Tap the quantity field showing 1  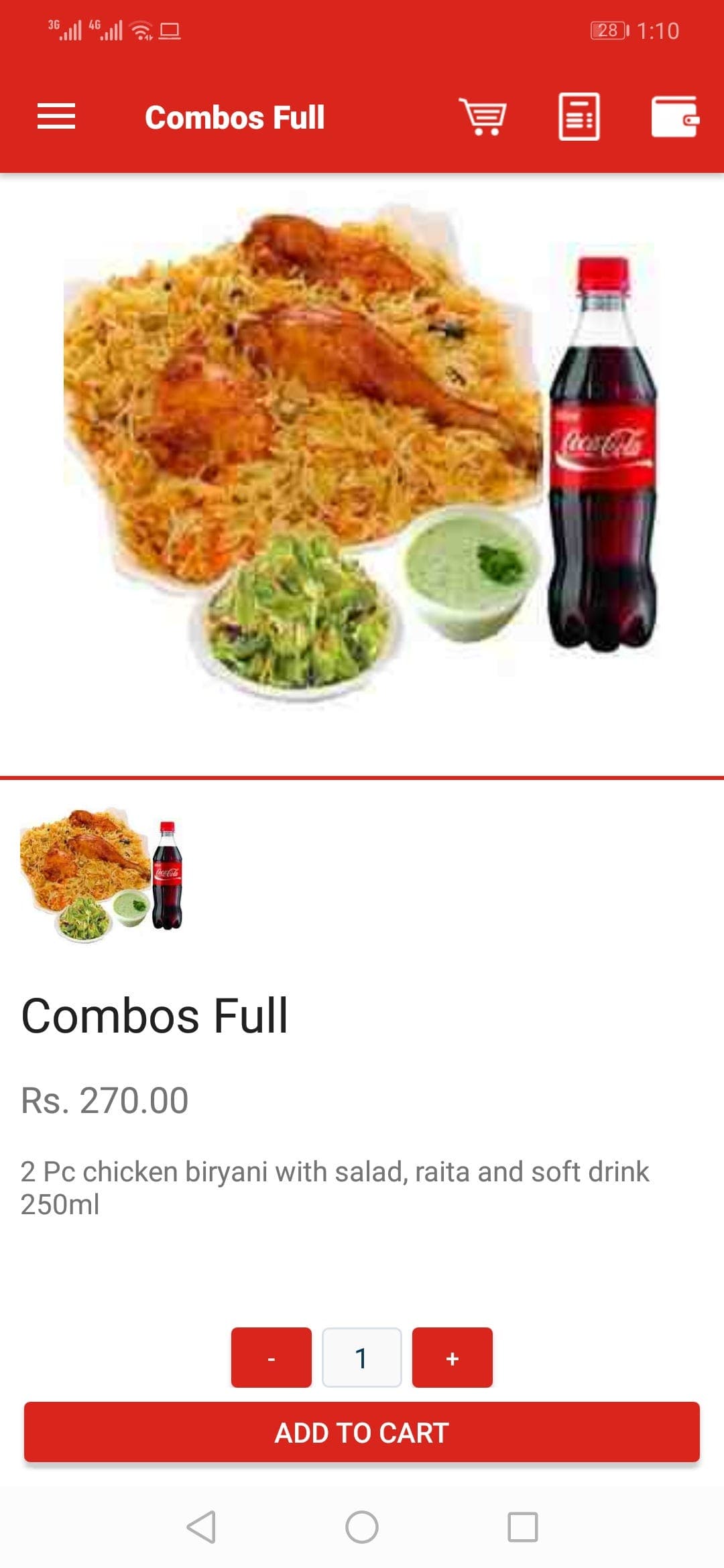(x=362, y=1357)
